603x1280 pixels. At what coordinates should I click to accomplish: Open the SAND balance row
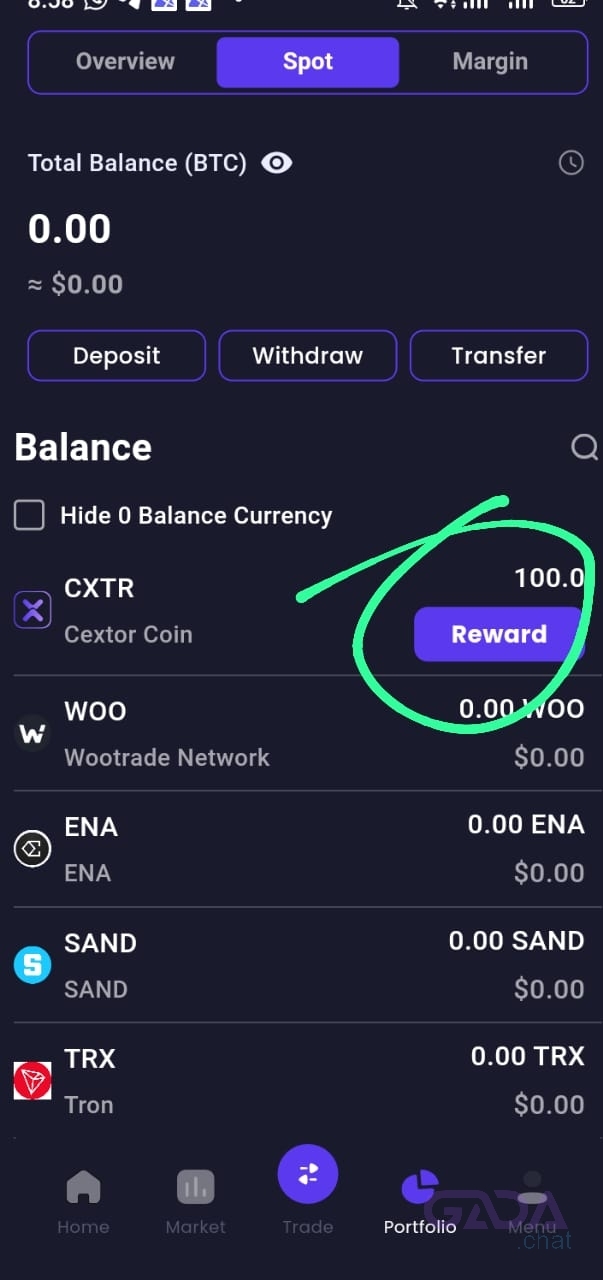[301, 965]
